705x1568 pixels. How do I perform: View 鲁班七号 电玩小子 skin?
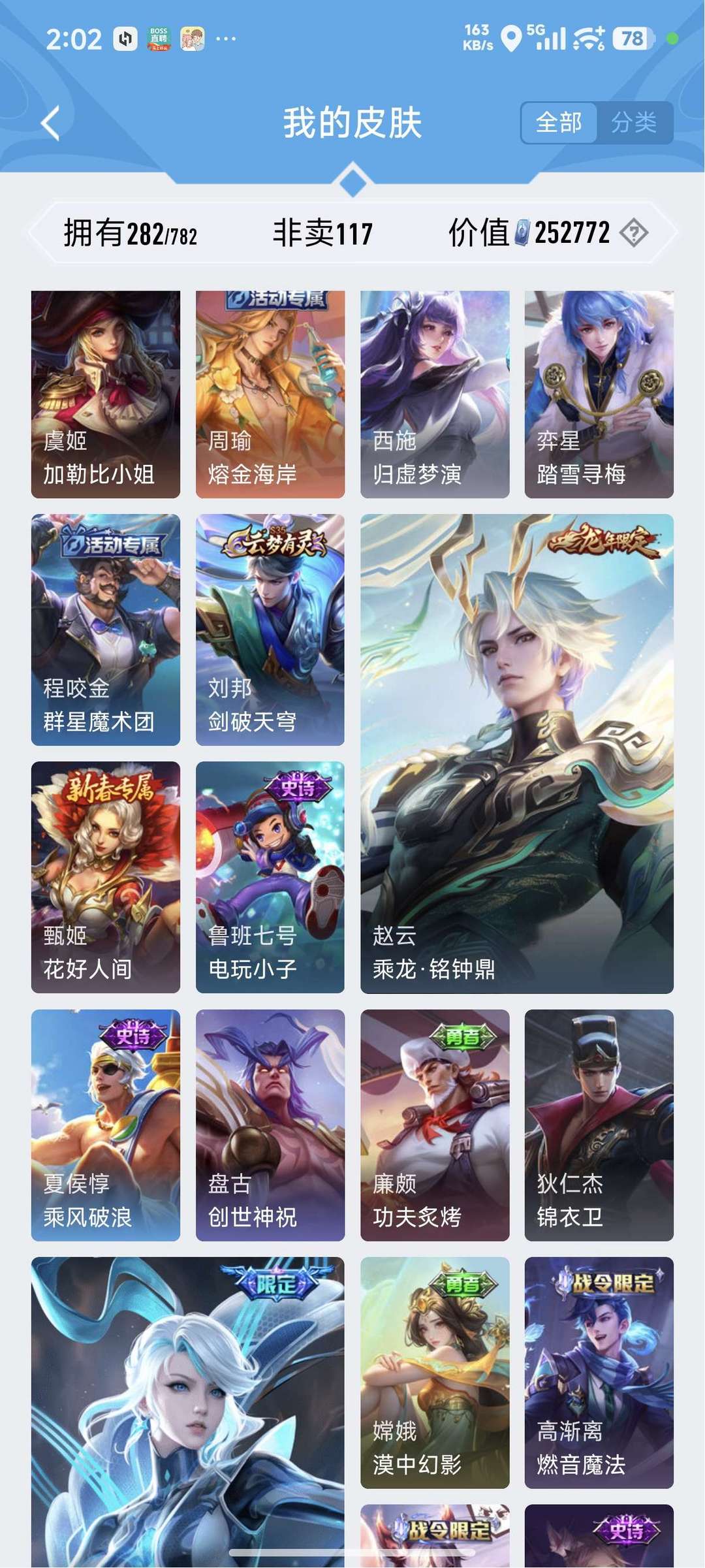click(270, 877)
